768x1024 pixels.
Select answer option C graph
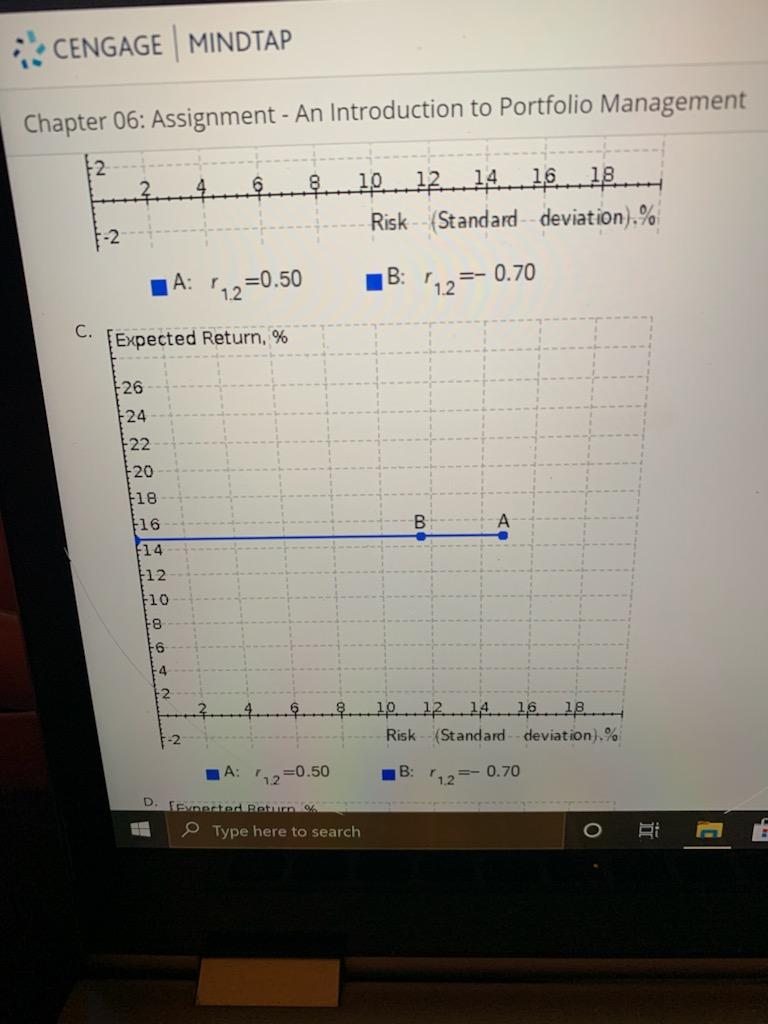[84, 329]
